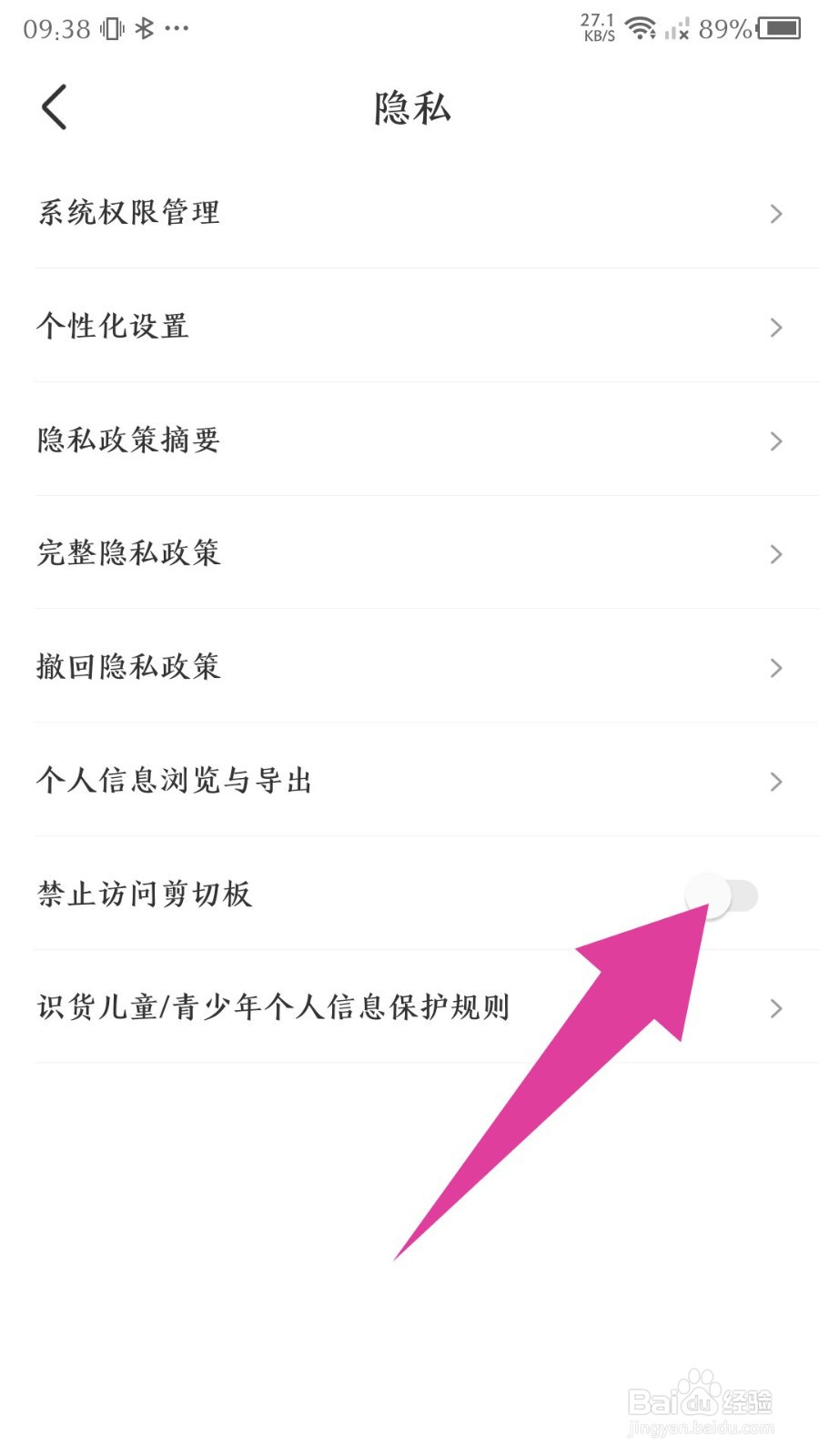Tap the battery icon in status bar
The image size is (819, 1456).
tap(780, 29)
